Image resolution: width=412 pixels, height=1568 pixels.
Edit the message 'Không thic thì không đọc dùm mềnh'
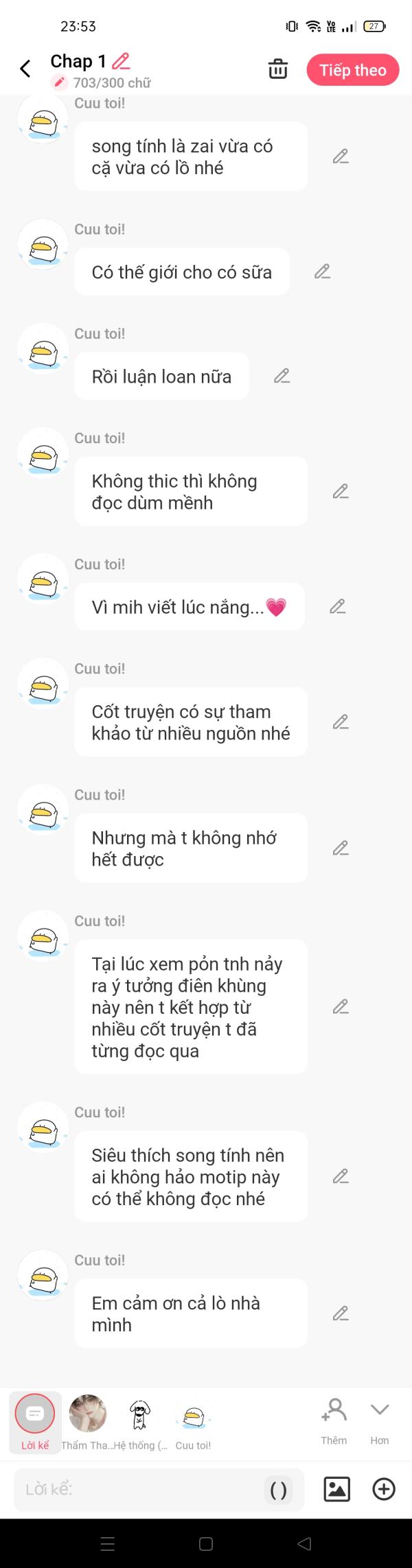click(341, 491)
